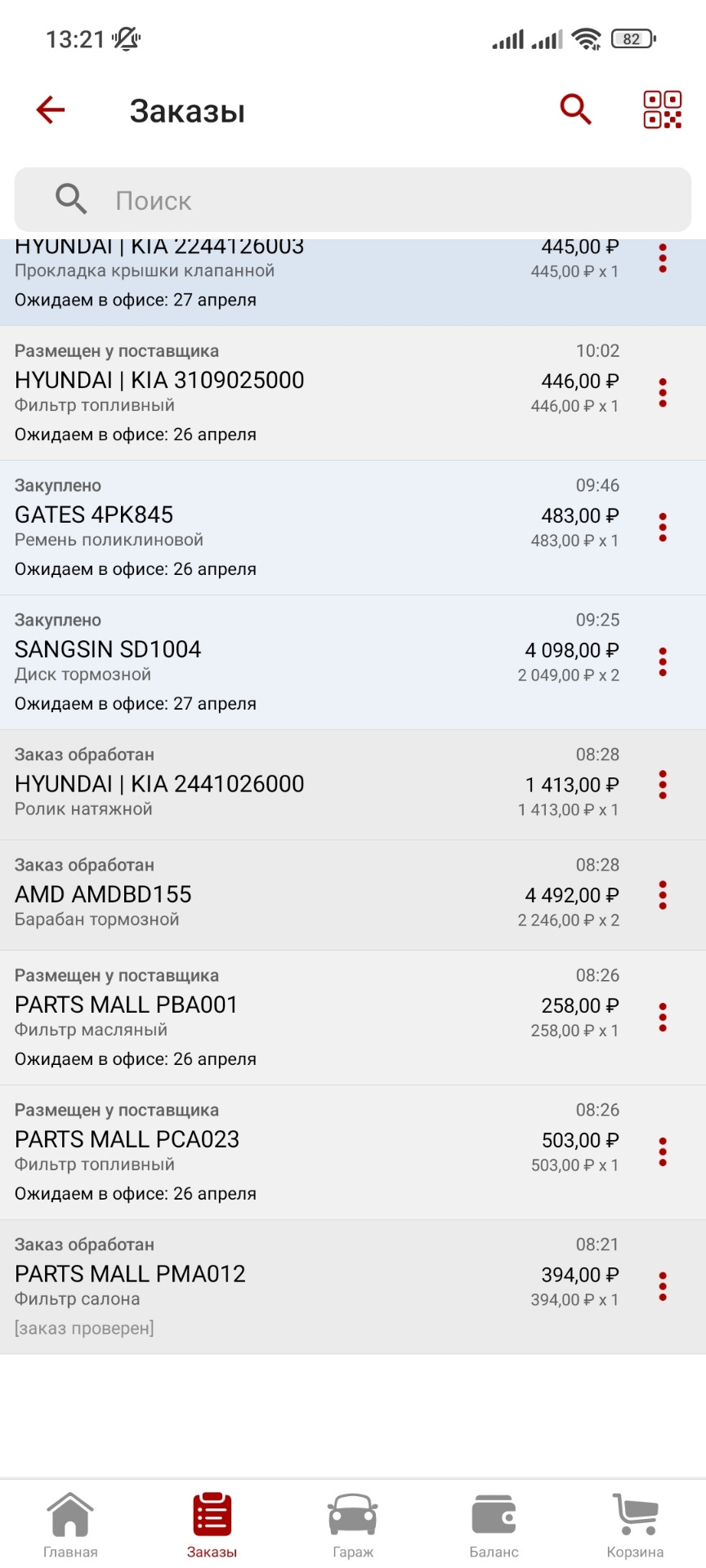Switch to the Главная tab
This screenshot has width=706, height=1568.
click(70, 1526)
